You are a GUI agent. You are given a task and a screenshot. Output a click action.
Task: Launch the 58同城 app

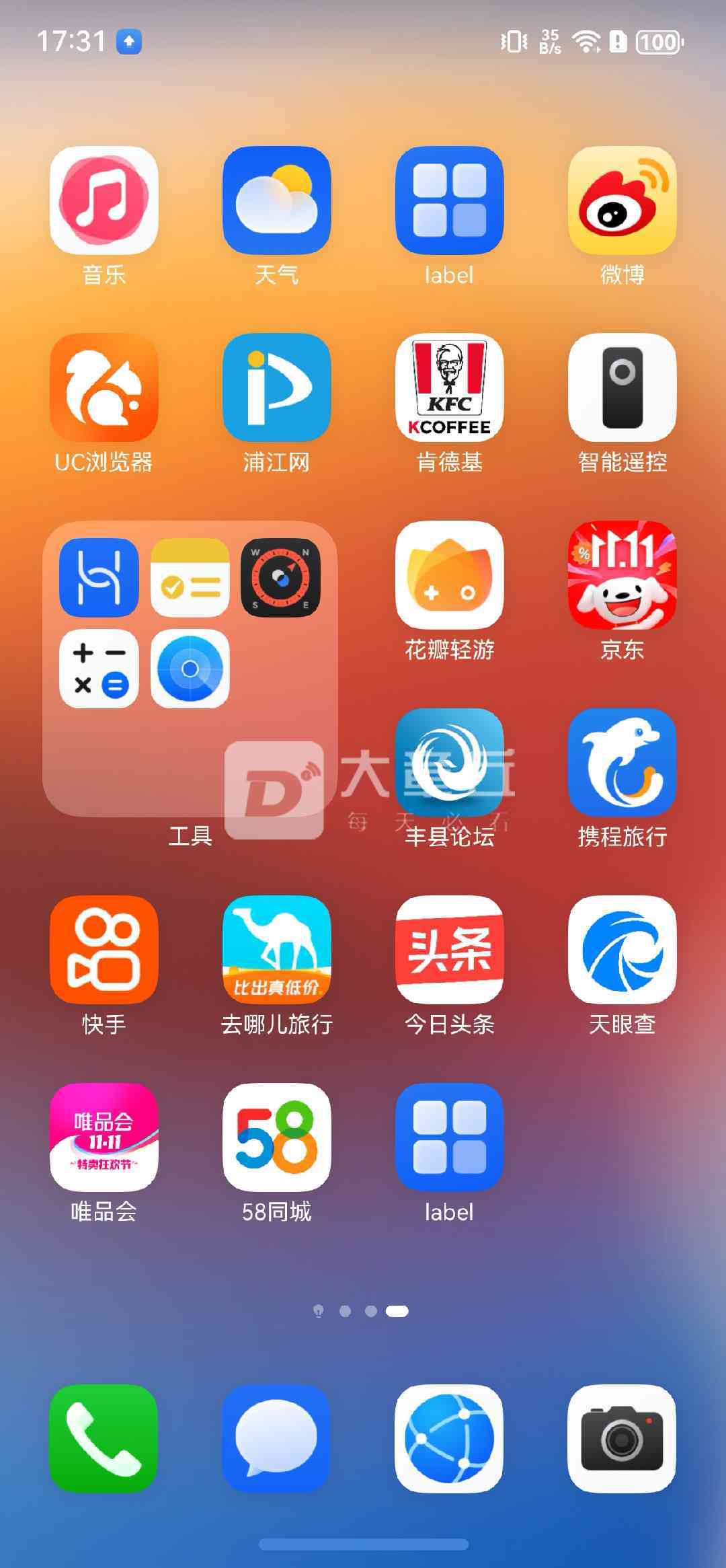point(276,1137)
